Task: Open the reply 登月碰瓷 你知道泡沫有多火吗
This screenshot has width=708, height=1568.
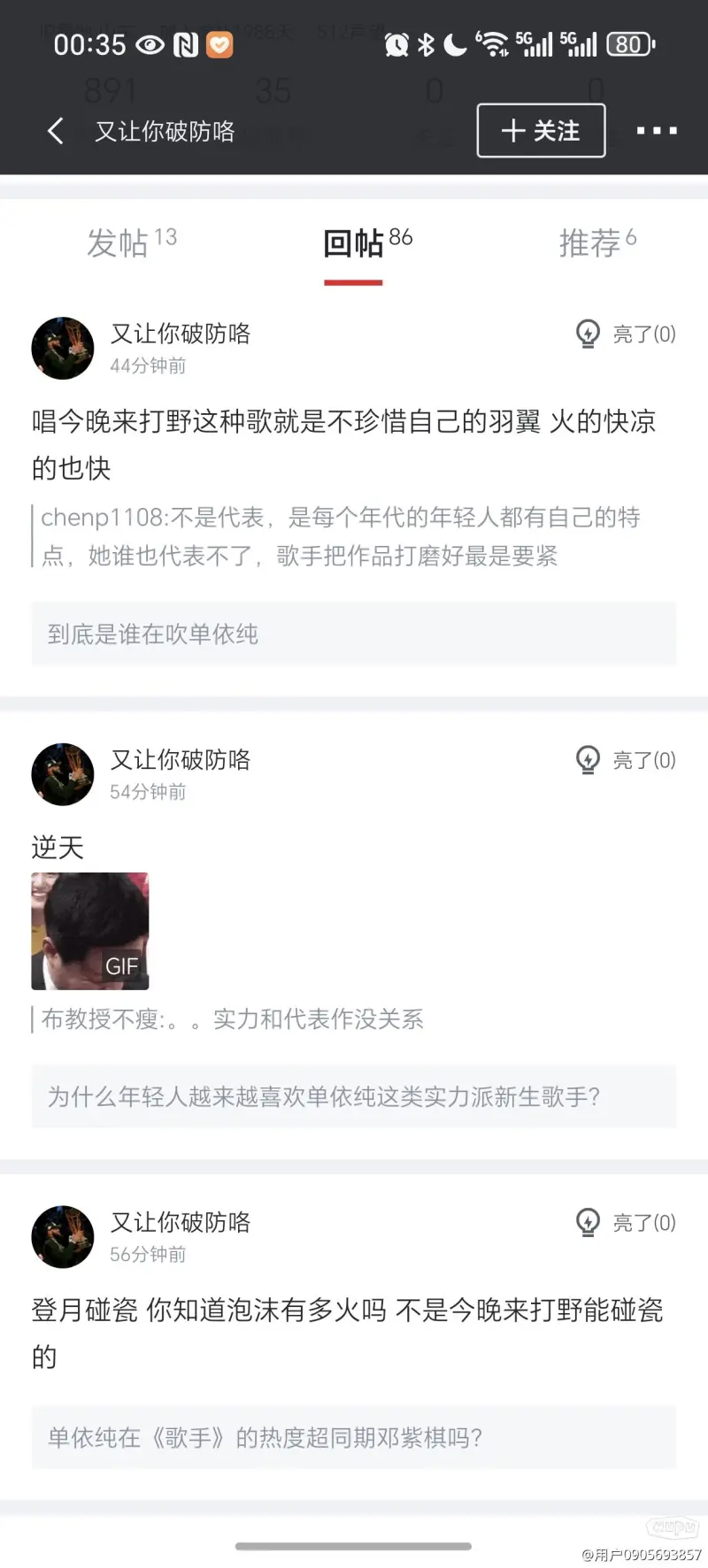Action: point(347,1333)
